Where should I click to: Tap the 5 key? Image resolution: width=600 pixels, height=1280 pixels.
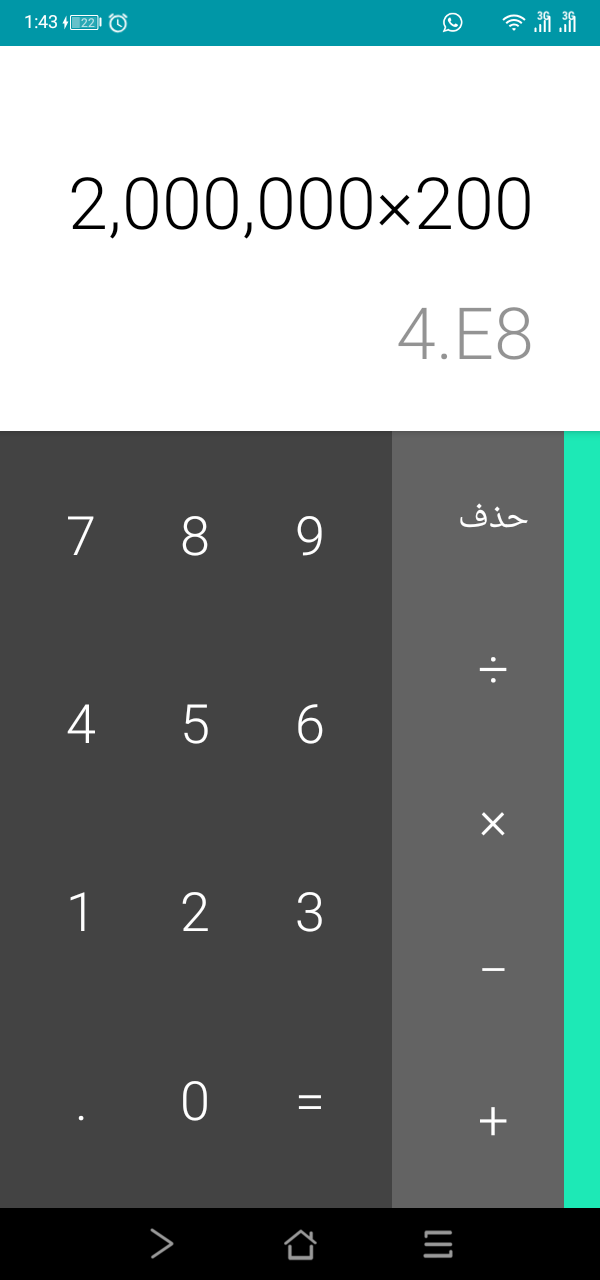195,724
